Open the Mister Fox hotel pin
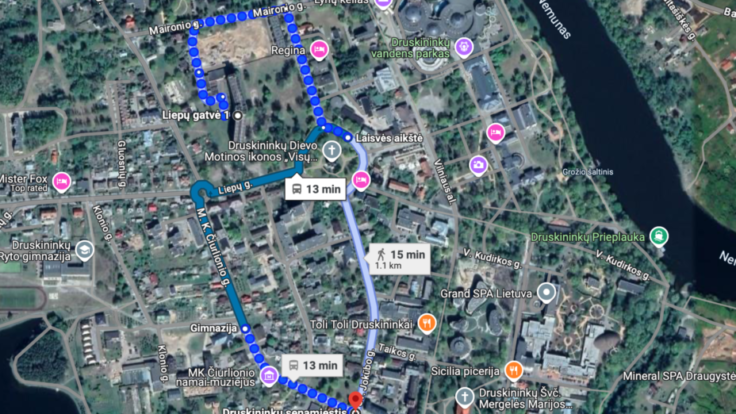Screen dimensions: 736x414 click(62, 182)
